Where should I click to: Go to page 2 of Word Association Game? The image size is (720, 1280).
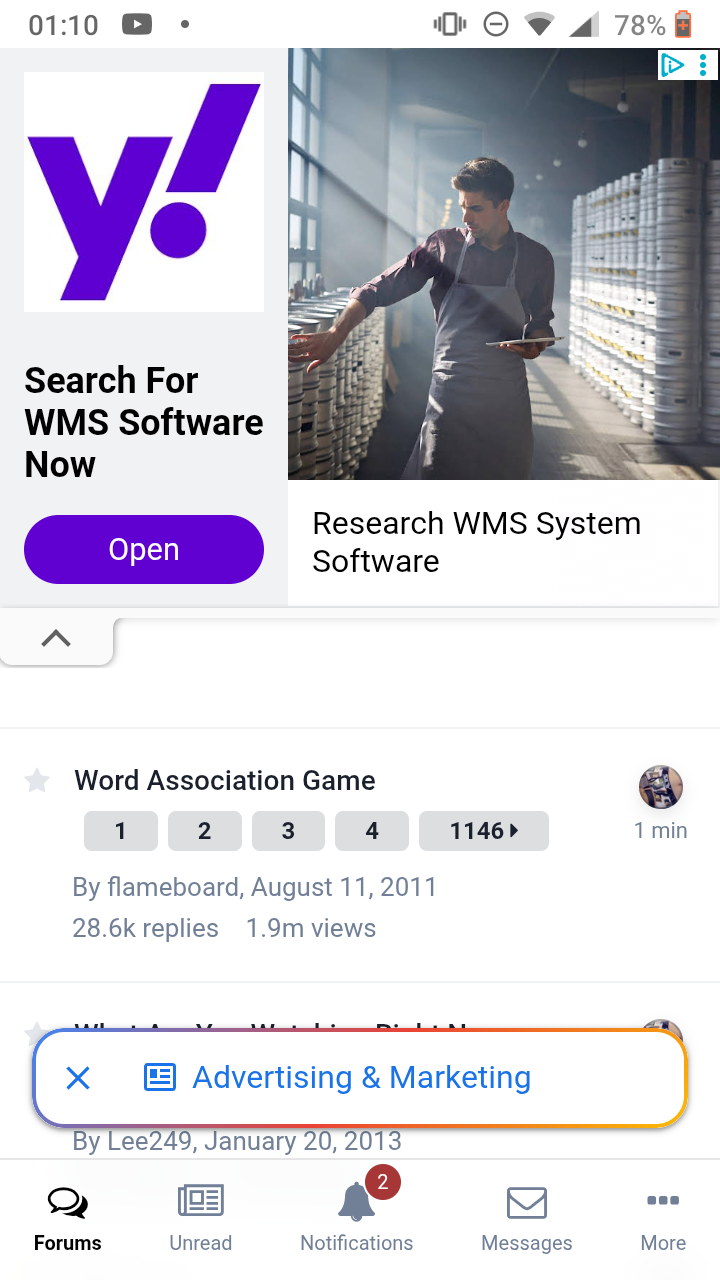(205, 831)
